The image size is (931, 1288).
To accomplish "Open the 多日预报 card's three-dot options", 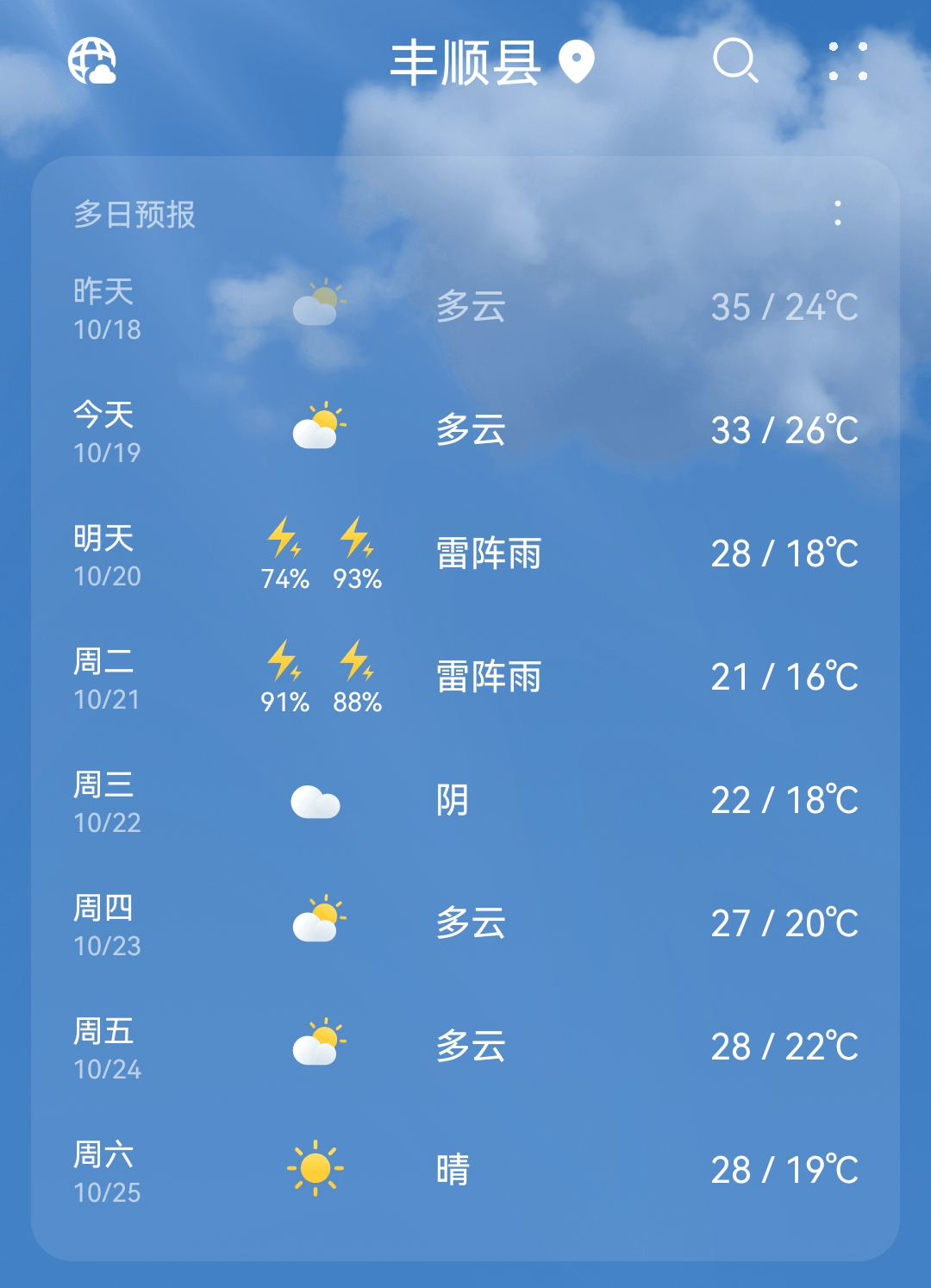I will point(837,213).
